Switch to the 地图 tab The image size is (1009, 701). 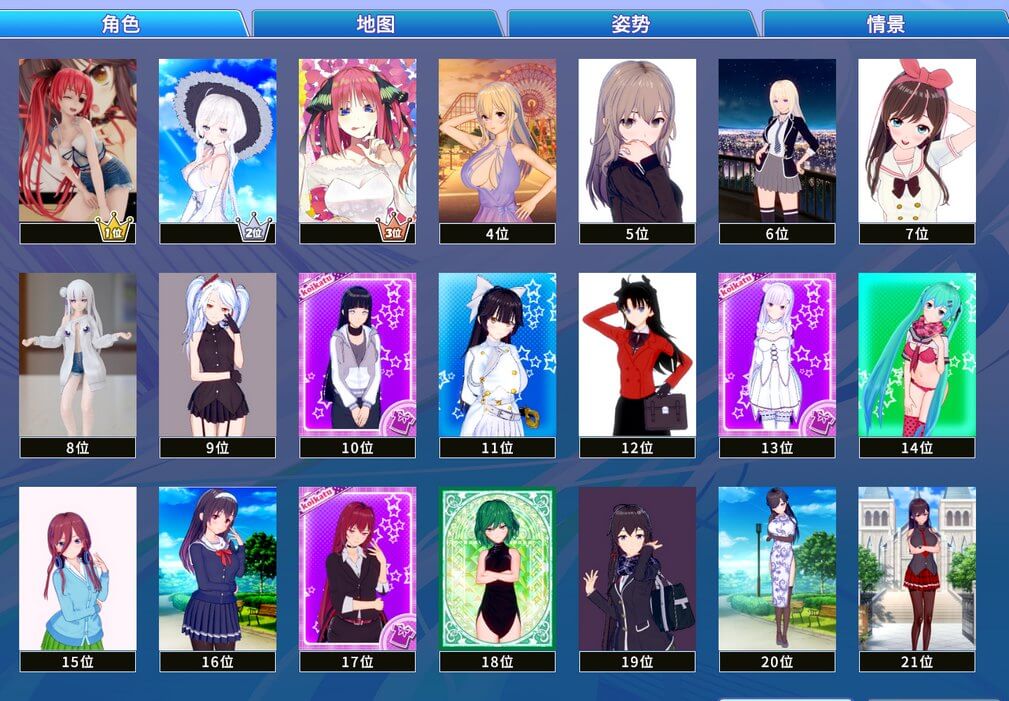(376, 24)
